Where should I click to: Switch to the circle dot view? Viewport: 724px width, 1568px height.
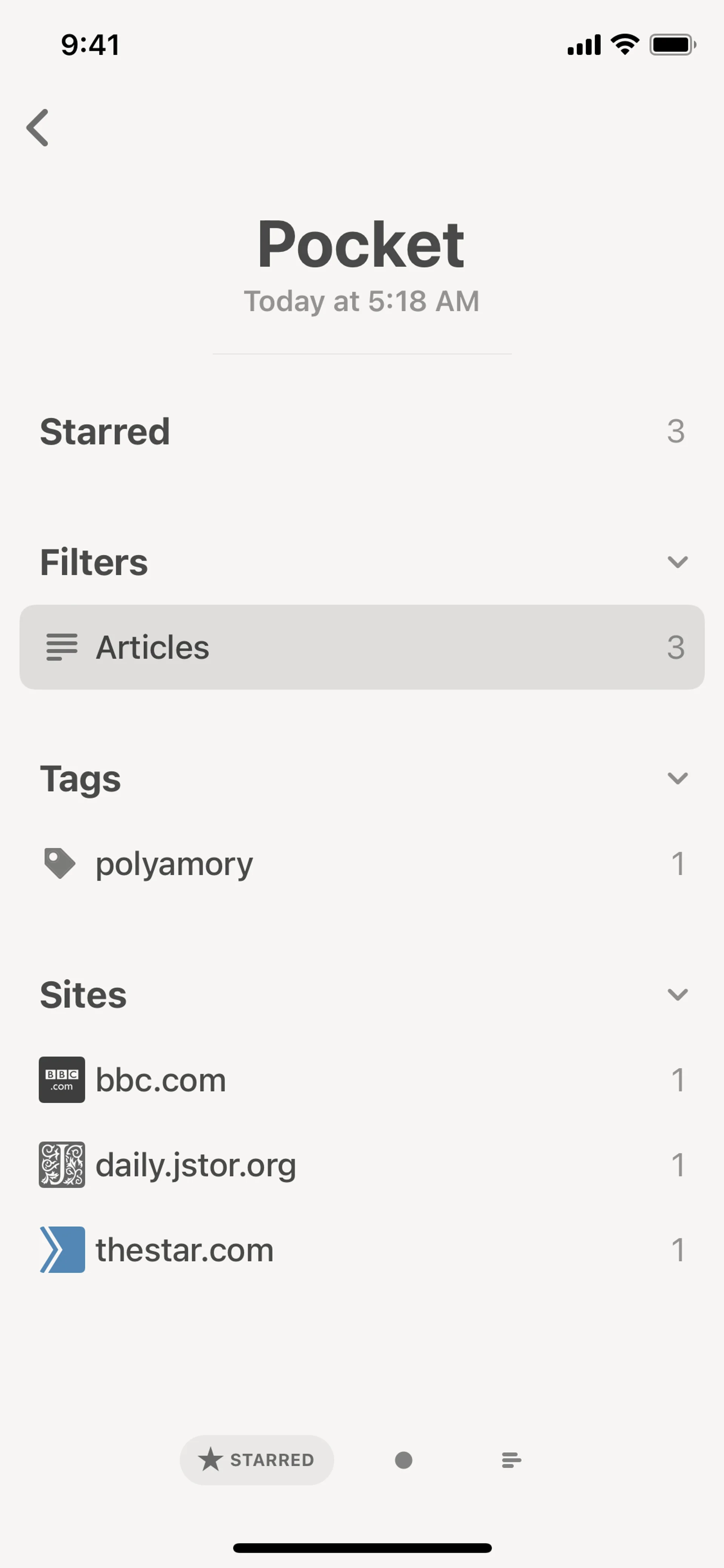(x=403, y=1460)
